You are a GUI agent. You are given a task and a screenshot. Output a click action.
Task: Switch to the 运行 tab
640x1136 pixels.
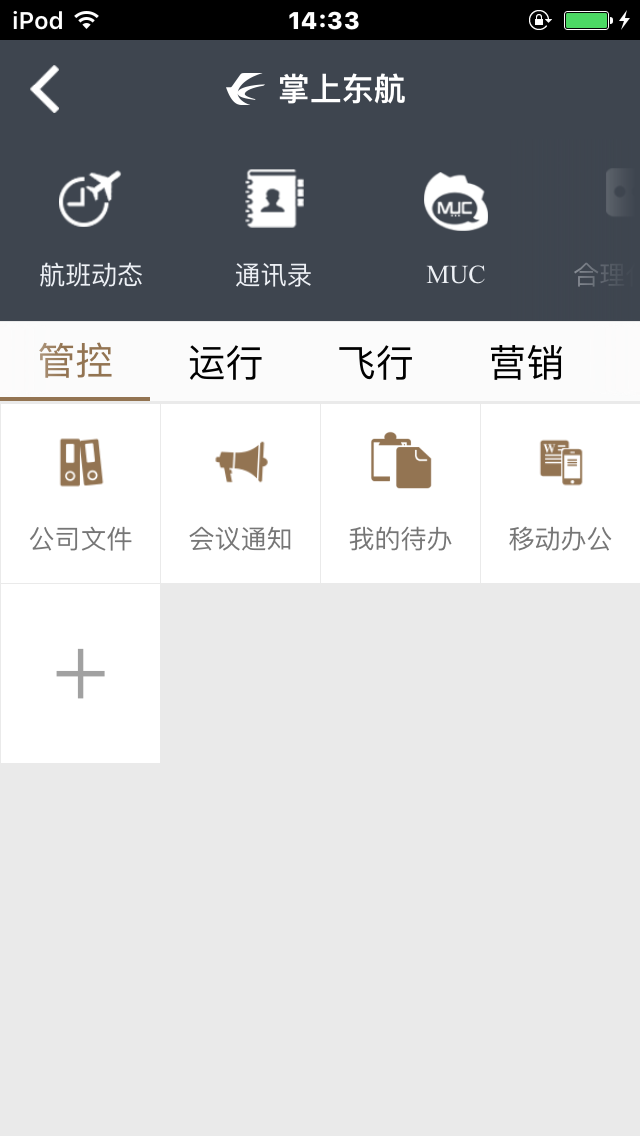(225, 362)
